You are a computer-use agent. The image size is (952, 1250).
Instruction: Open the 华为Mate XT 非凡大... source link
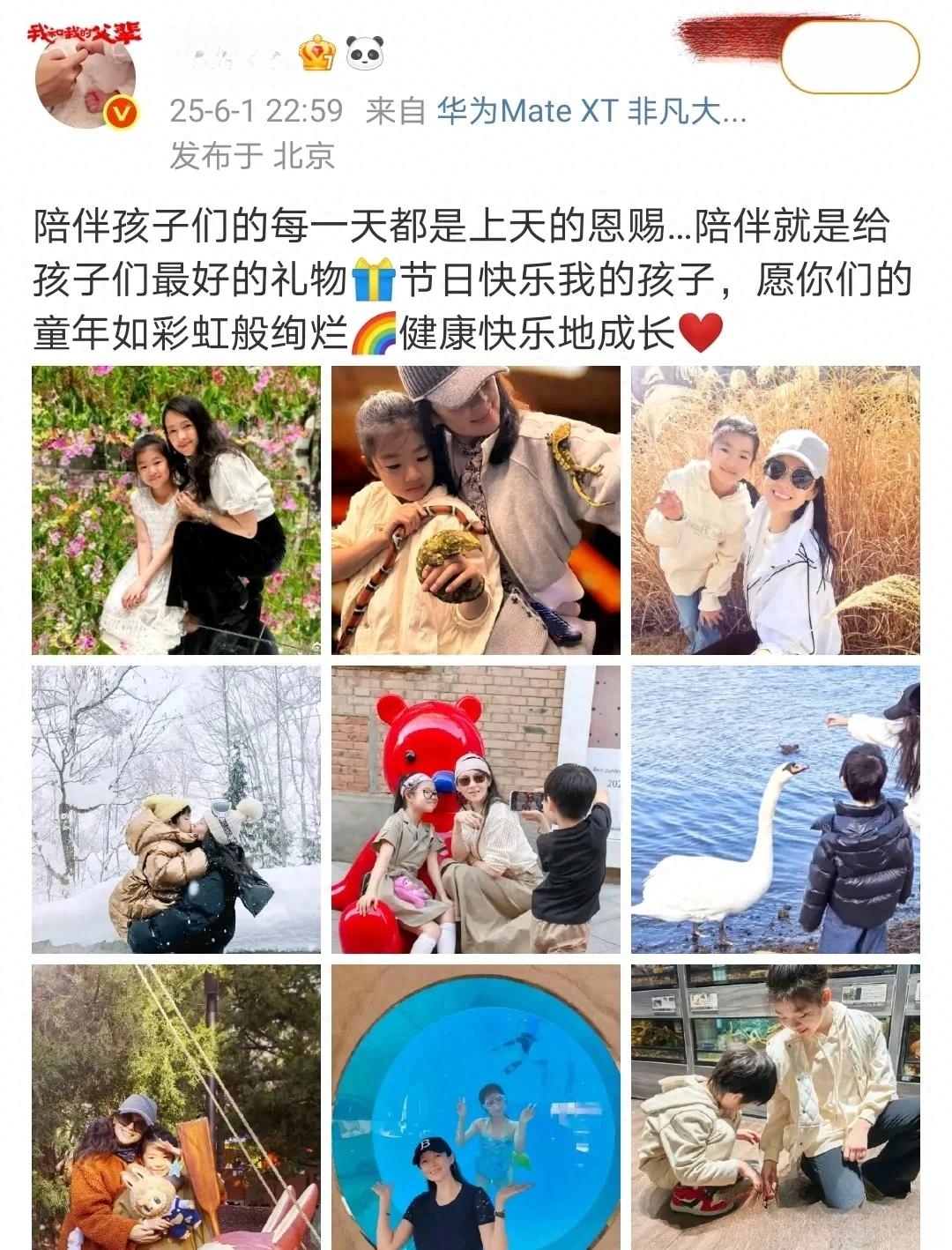pos(591,112)
